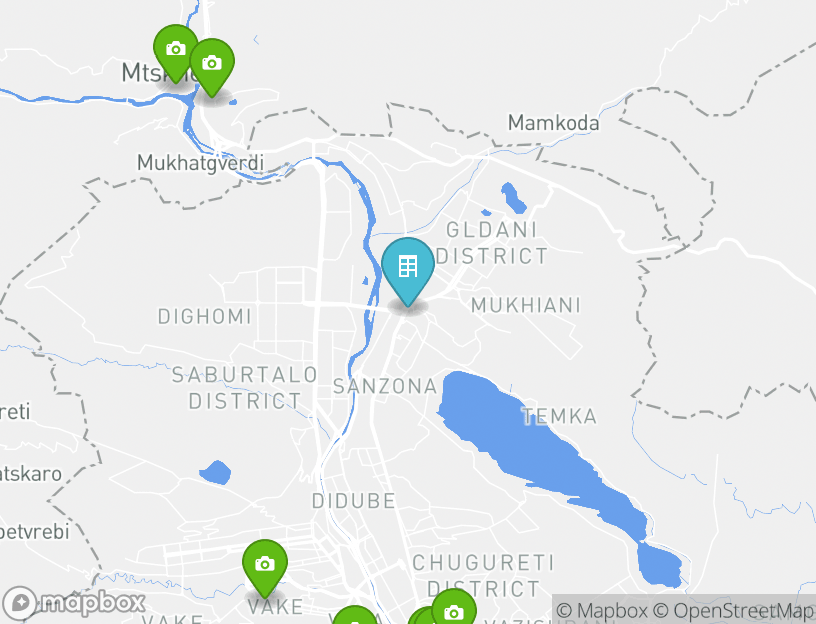Select the camera pin over the Mtskheta label
The image size is (816, 624).
click(175, 50)
